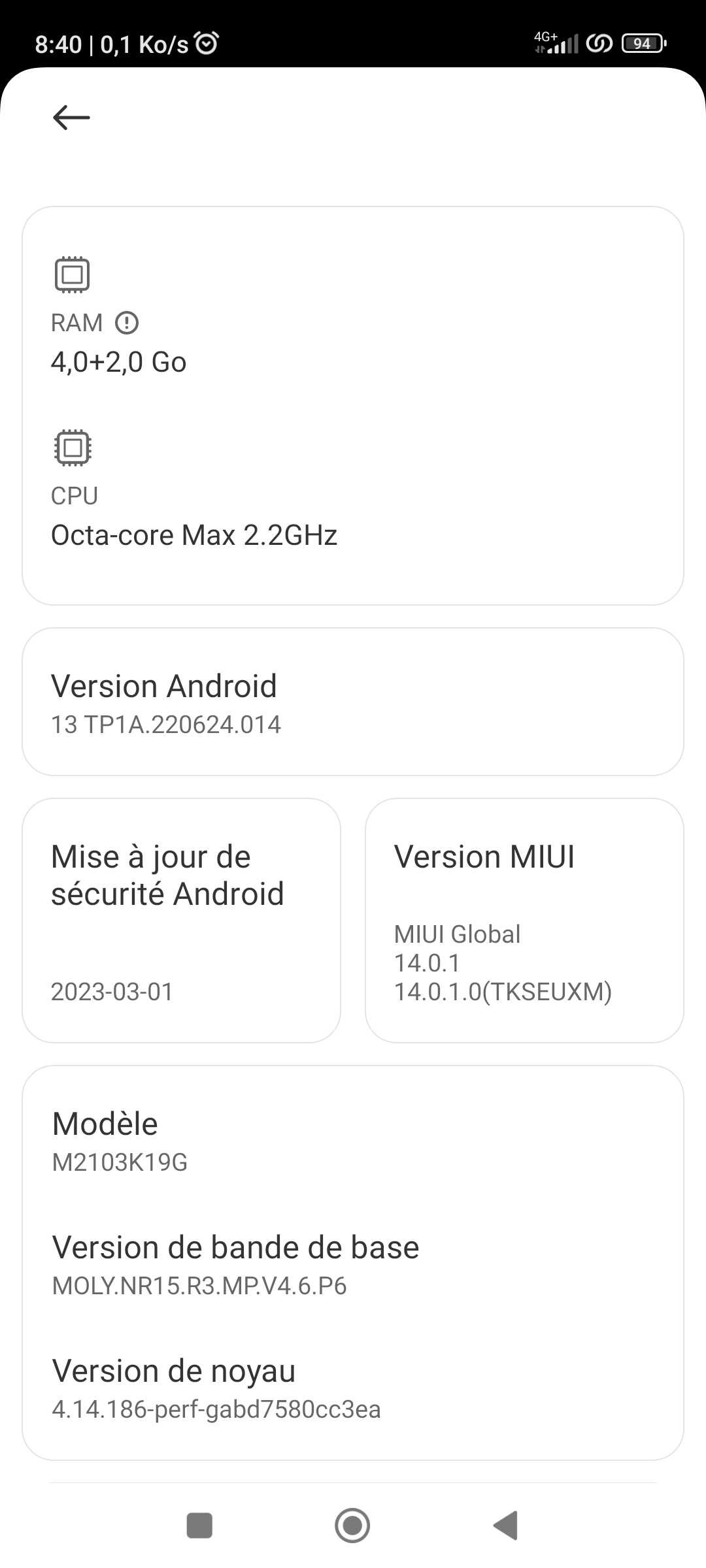706x1568 pixels.
Task: Tap the info icon next to RAM
Action: tap(127, 323)
